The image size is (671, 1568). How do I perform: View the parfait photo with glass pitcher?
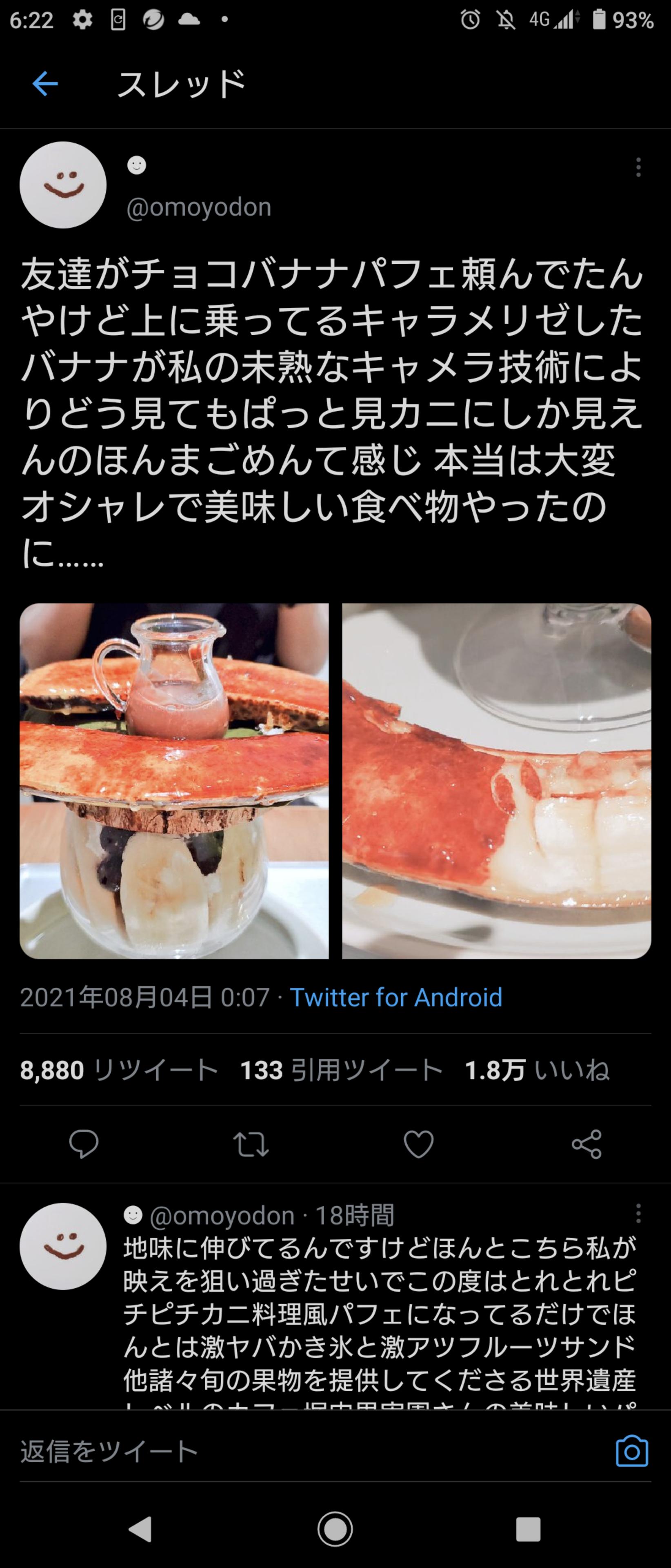174,781
